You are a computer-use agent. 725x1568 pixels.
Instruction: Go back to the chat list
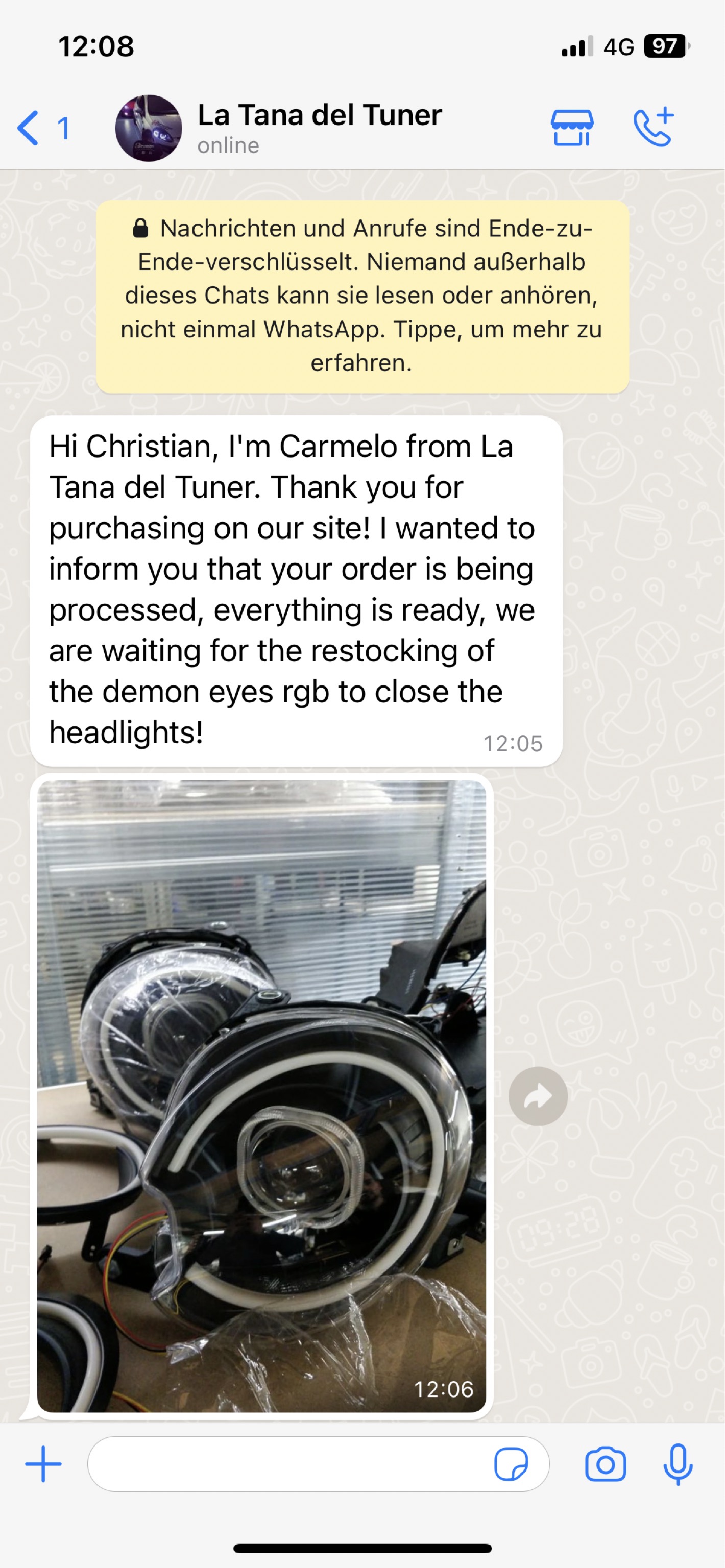(42, 128)
